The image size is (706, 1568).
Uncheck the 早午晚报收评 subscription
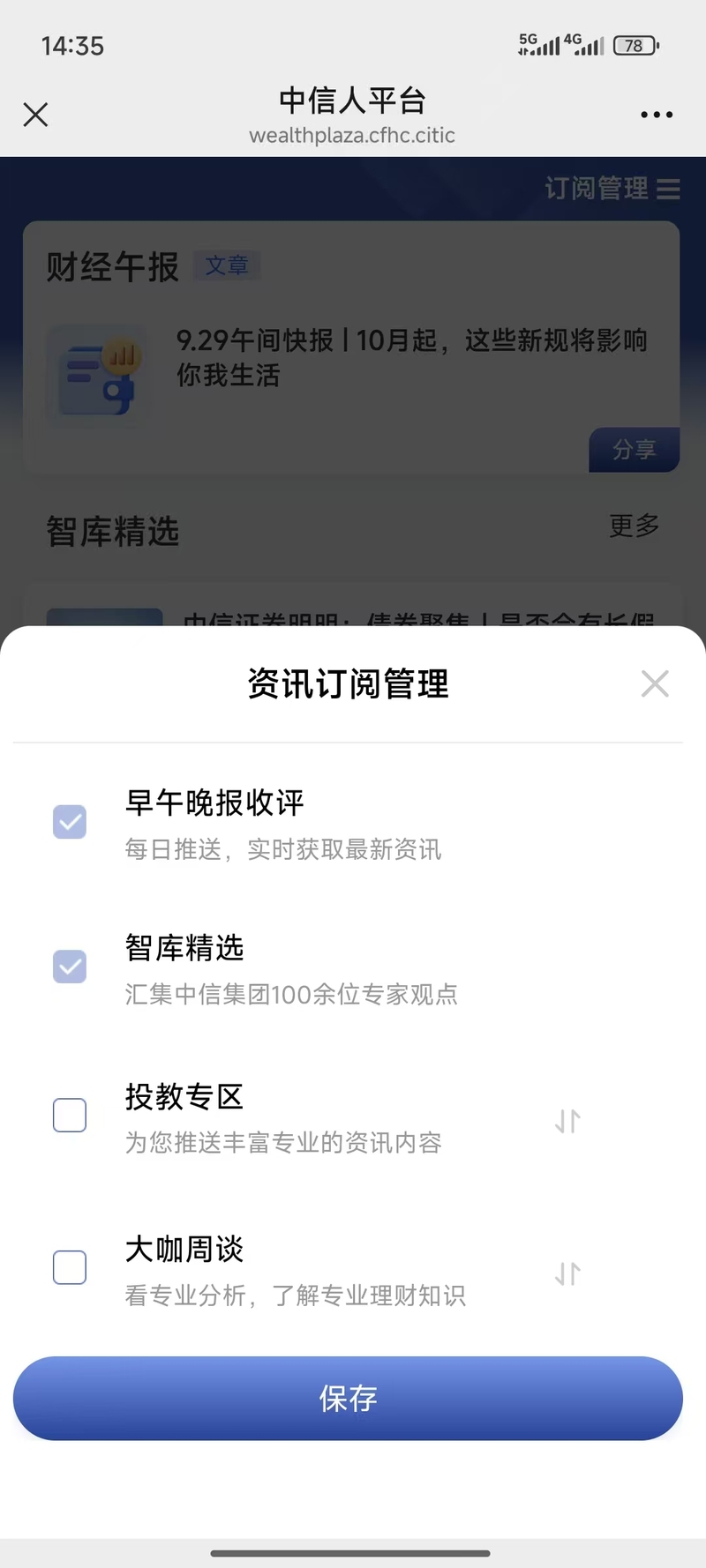(70, 822)
